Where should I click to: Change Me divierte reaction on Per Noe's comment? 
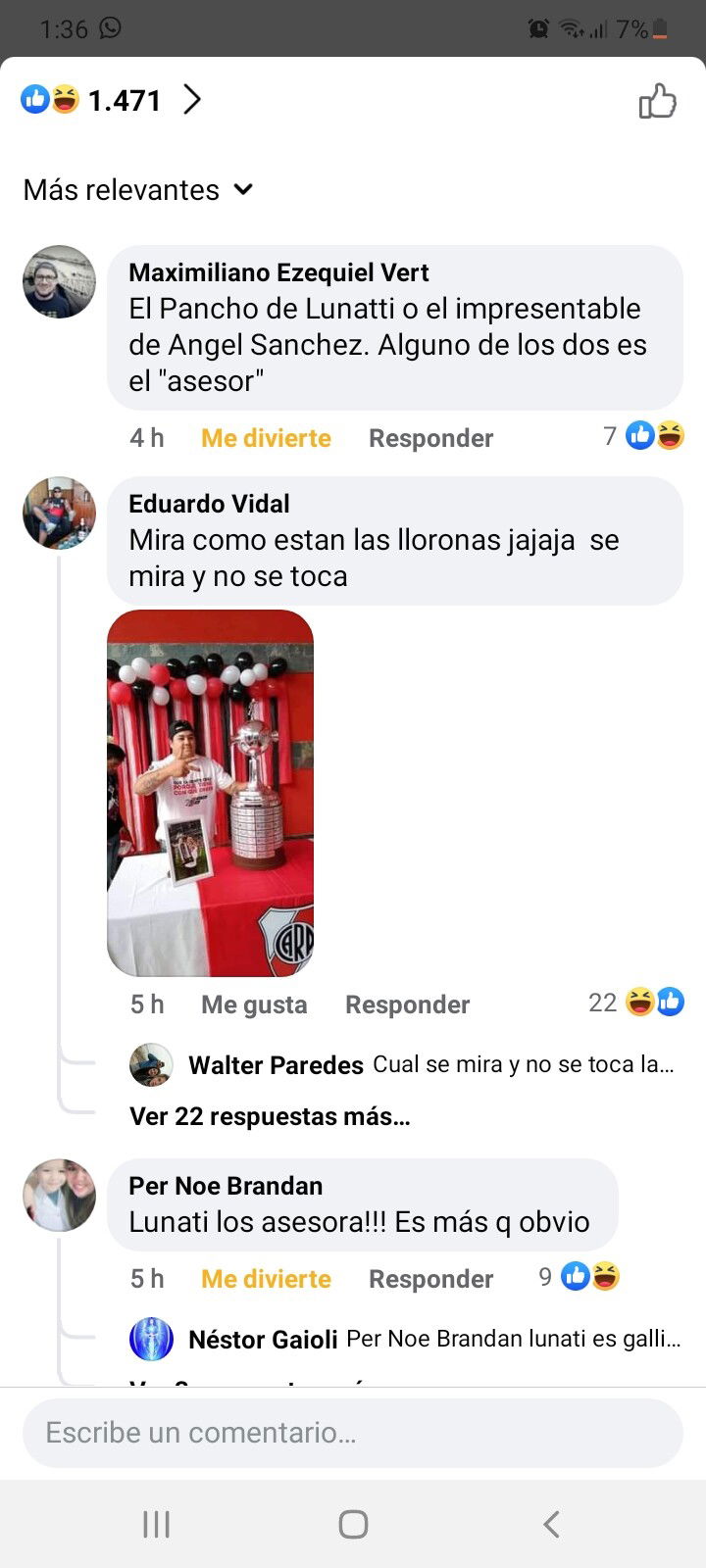266,1279
